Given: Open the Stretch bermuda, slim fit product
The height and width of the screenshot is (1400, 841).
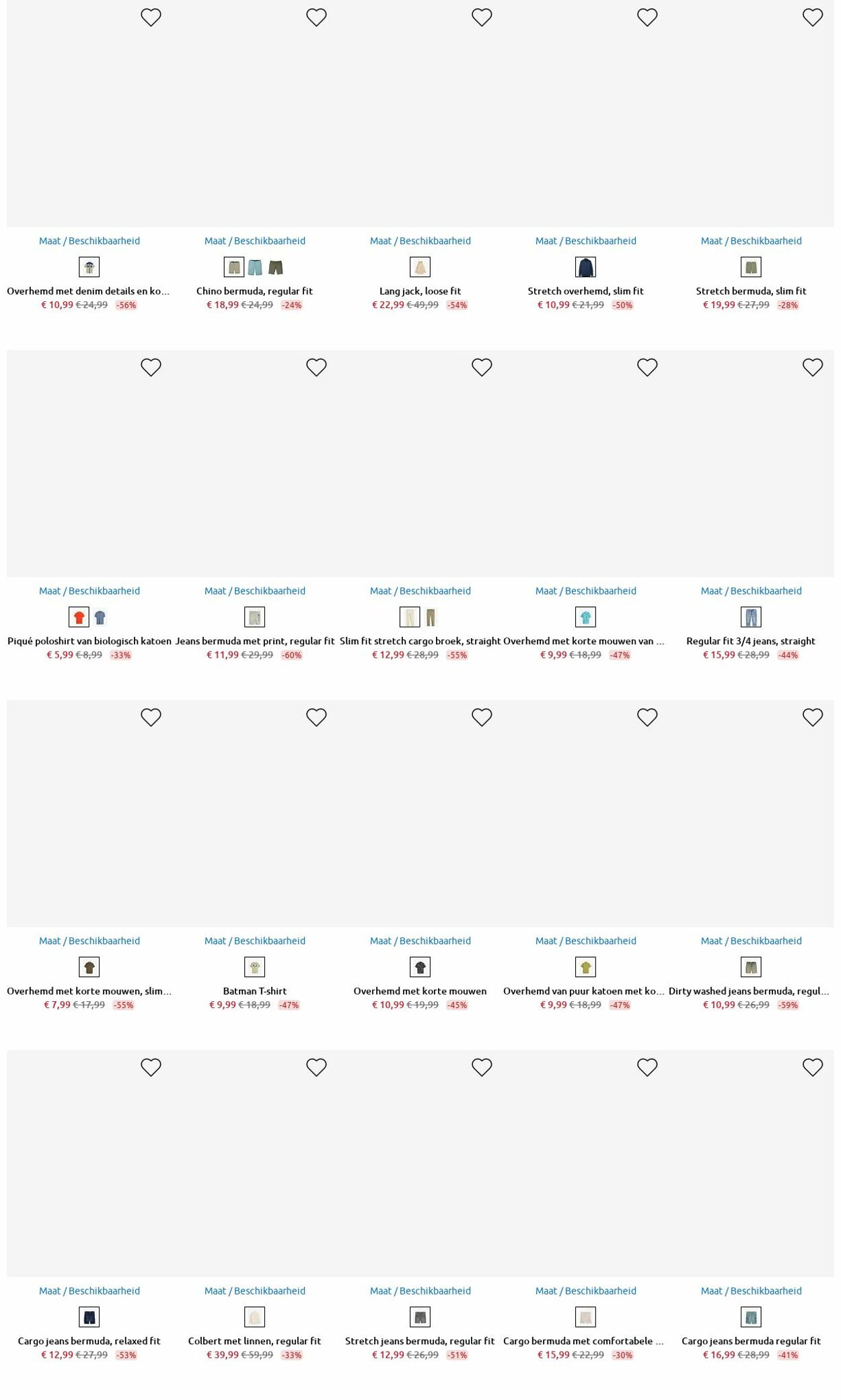Looking at the screenshot, I should coord(751,291).
